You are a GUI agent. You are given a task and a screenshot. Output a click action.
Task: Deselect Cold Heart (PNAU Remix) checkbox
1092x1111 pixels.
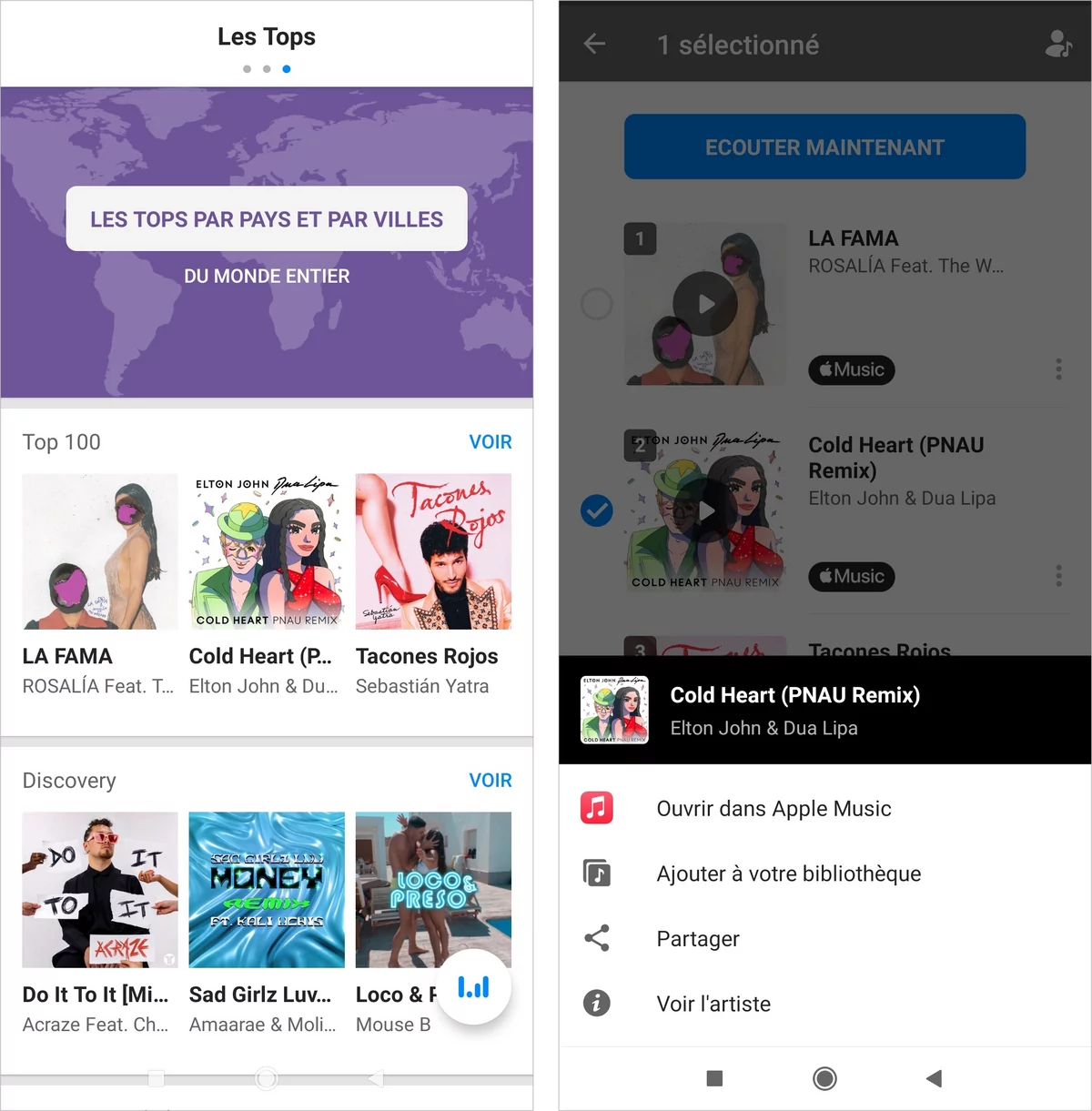click(x=597, y=510)
